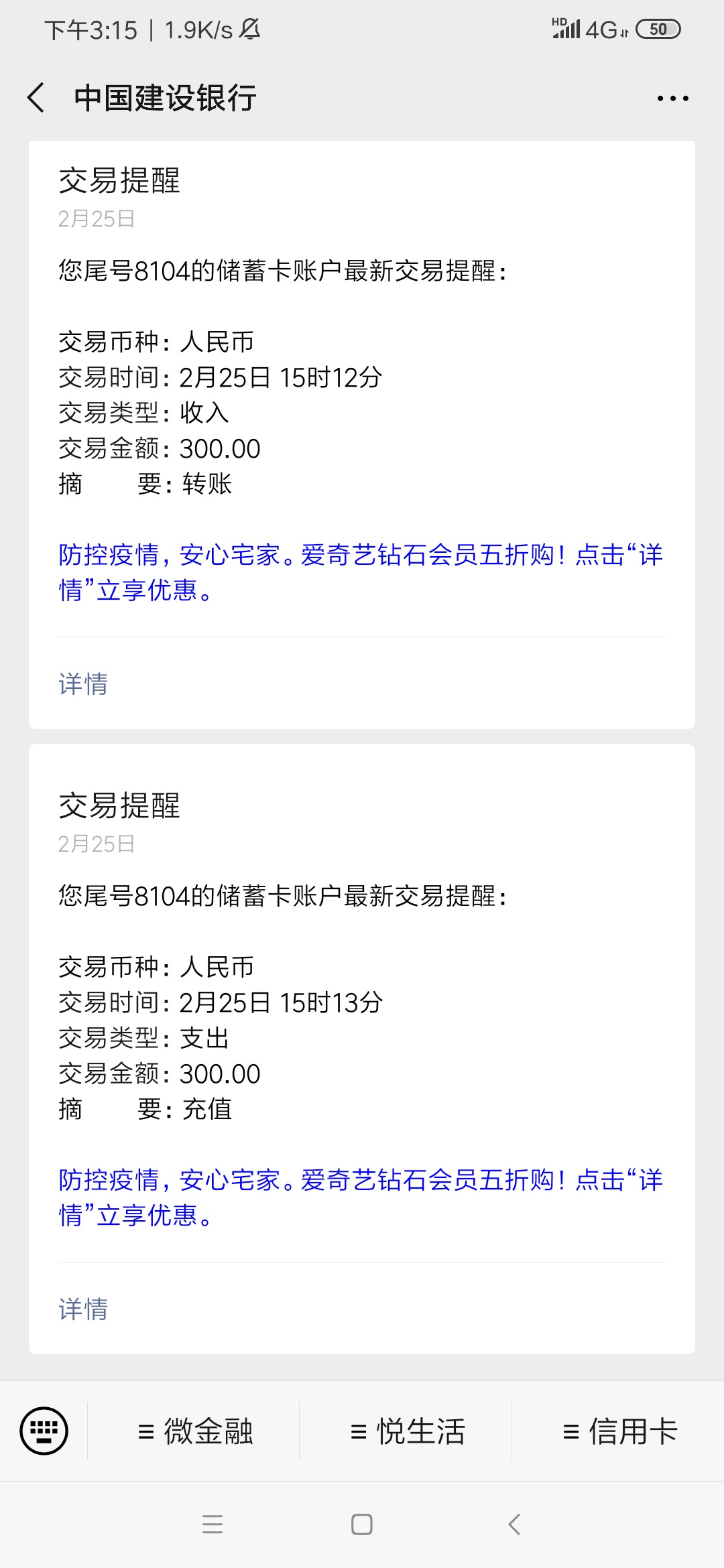This screenshot has width=724, height=1568.
Task: Switch to keyboard input mode
Action: click(x=44, y=1431)
